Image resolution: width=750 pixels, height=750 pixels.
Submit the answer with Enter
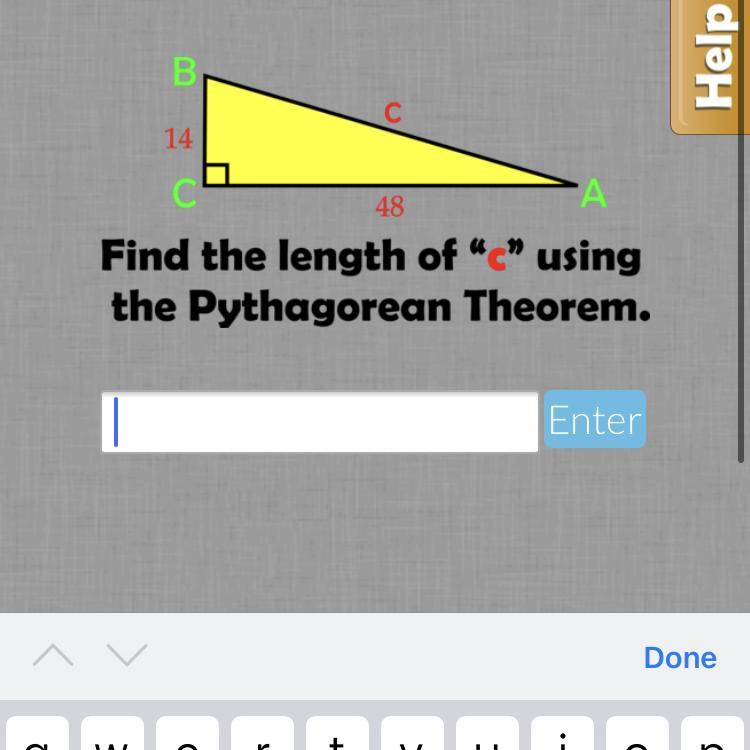coord(595,420)
